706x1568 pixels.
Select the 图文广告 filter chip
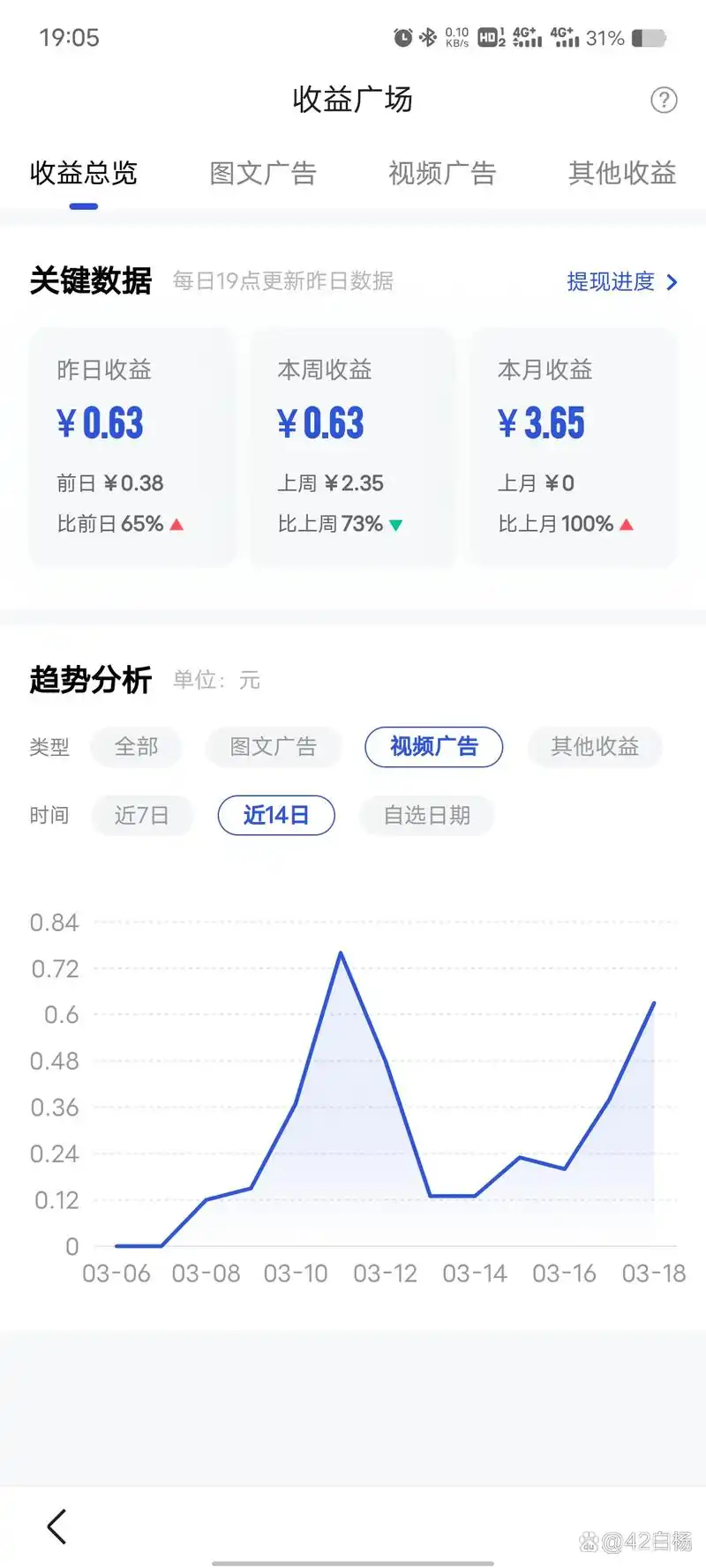tap(274, 747)
